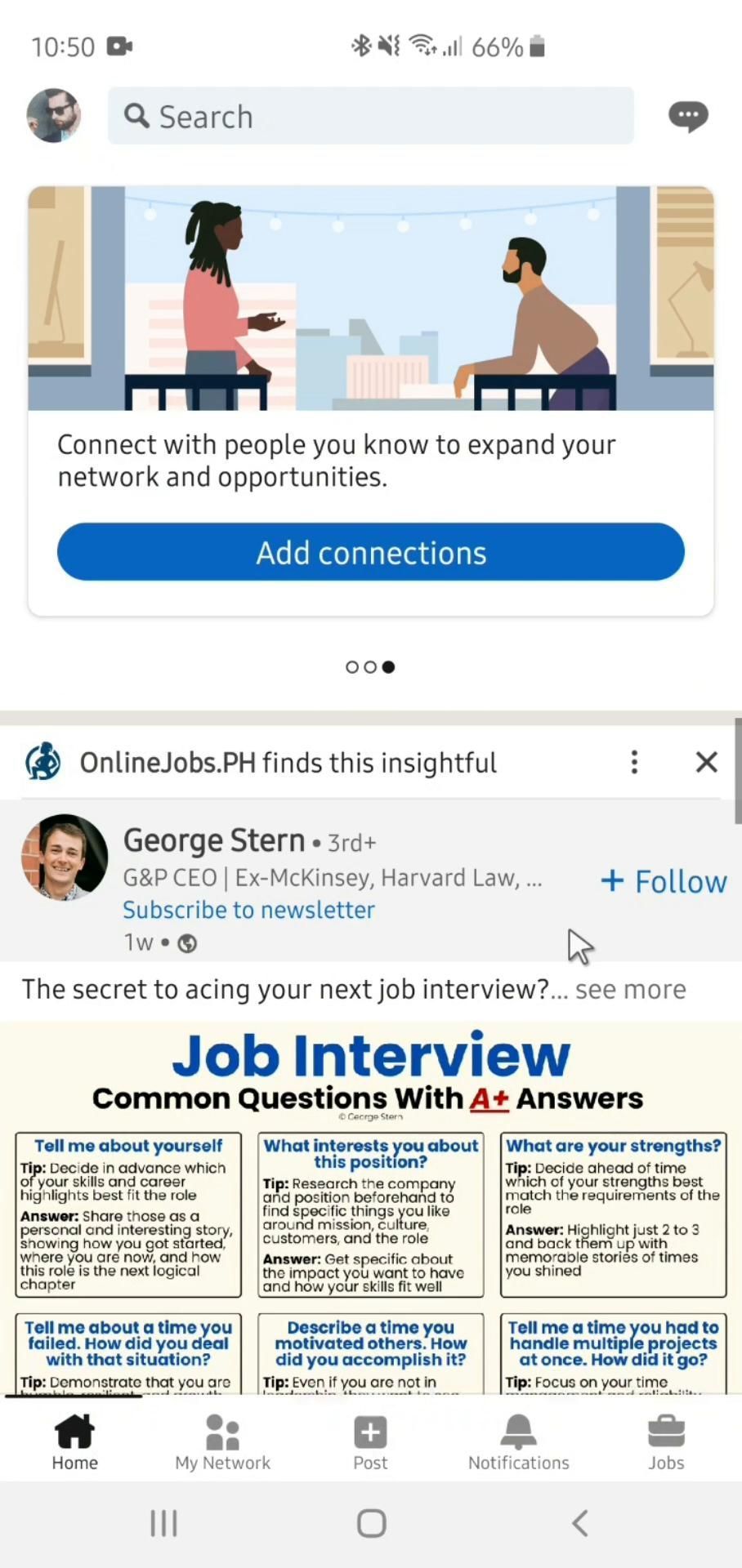Dismiss the OnlineJobs.PH insightful post
Screen dimensions: 742x1568
click(706, 762)
